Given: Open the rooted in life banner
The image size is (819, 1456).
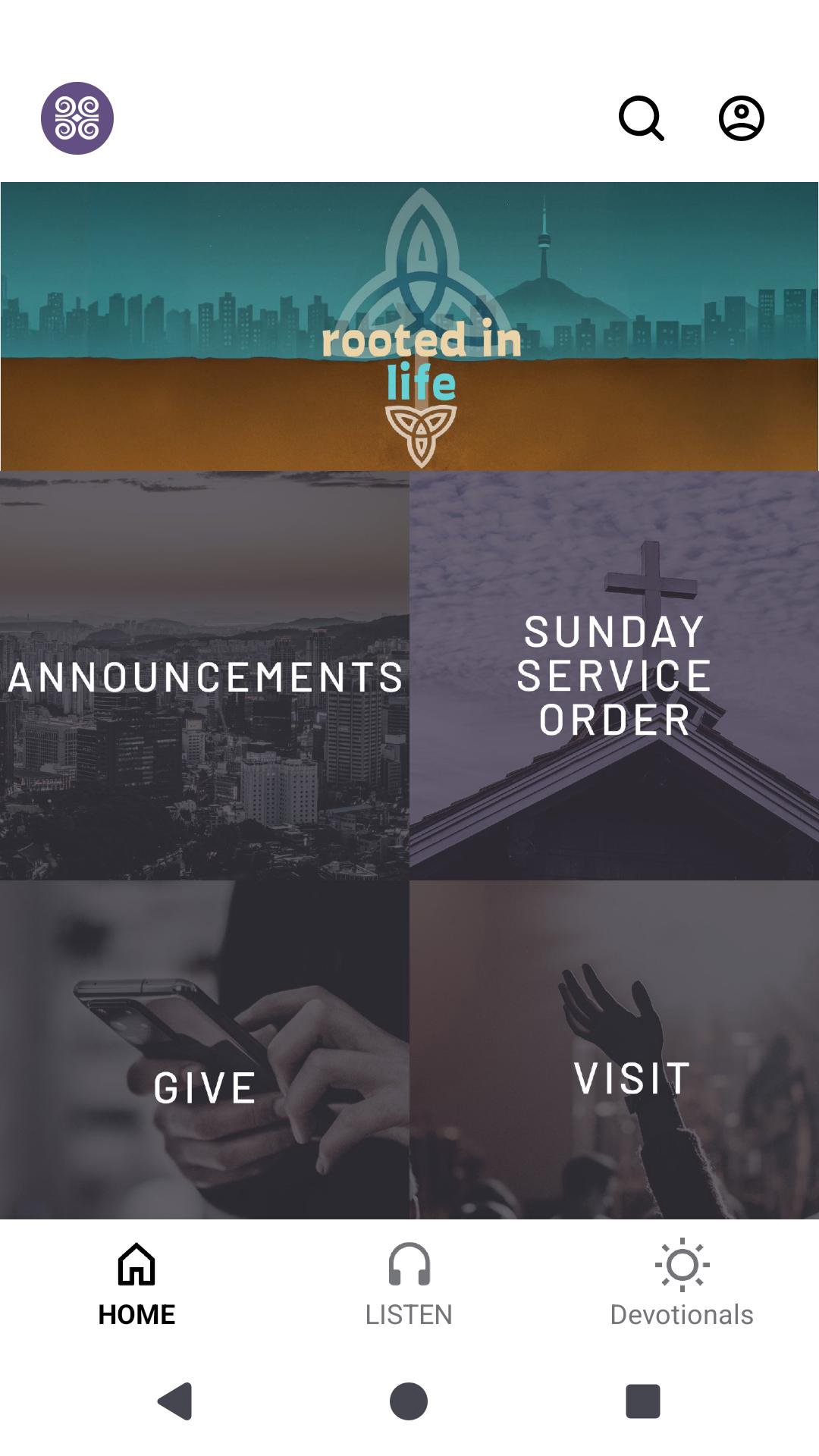Looking at the screenshot, I should [x=409, y=326].
